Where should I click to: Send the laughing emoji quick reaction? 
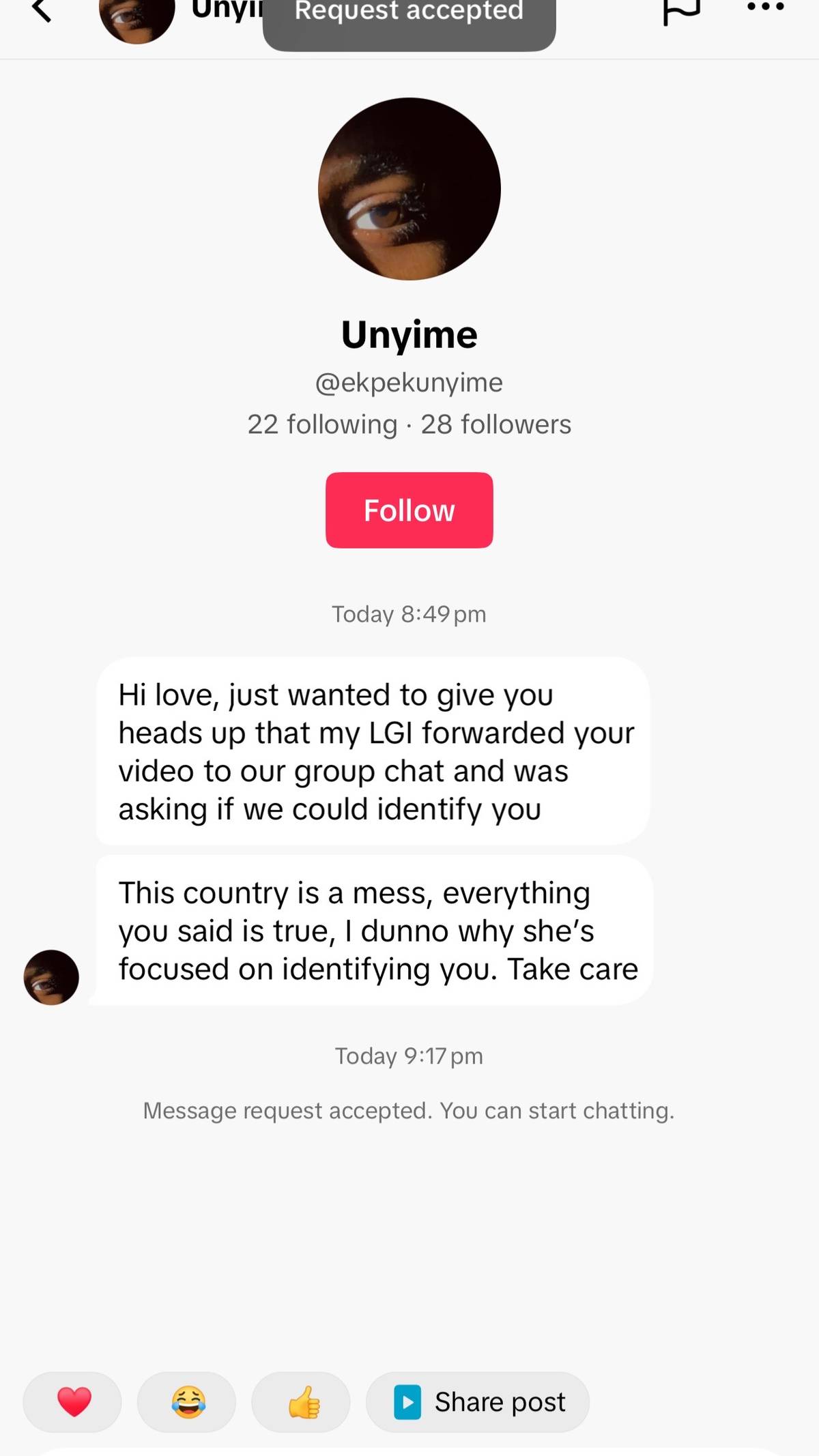click(x=187, y=1402)
